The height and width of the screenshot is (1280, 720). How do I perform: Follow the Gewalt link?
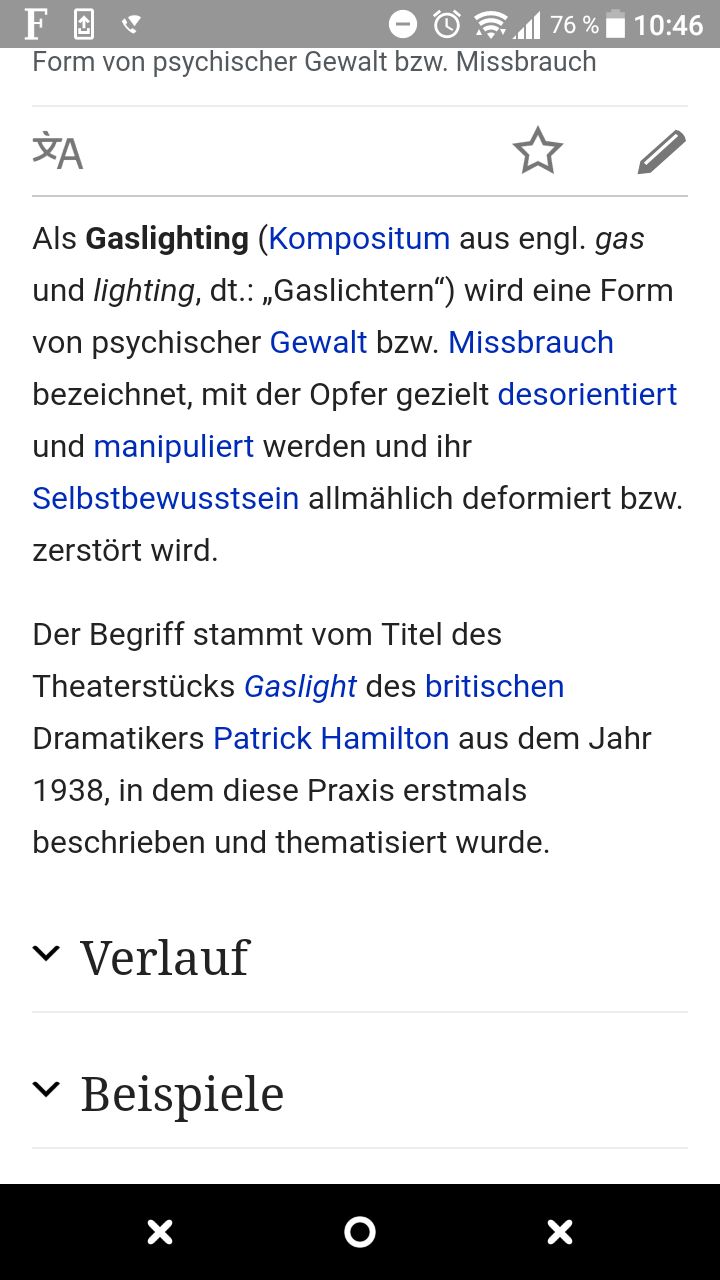coord(318,342)
